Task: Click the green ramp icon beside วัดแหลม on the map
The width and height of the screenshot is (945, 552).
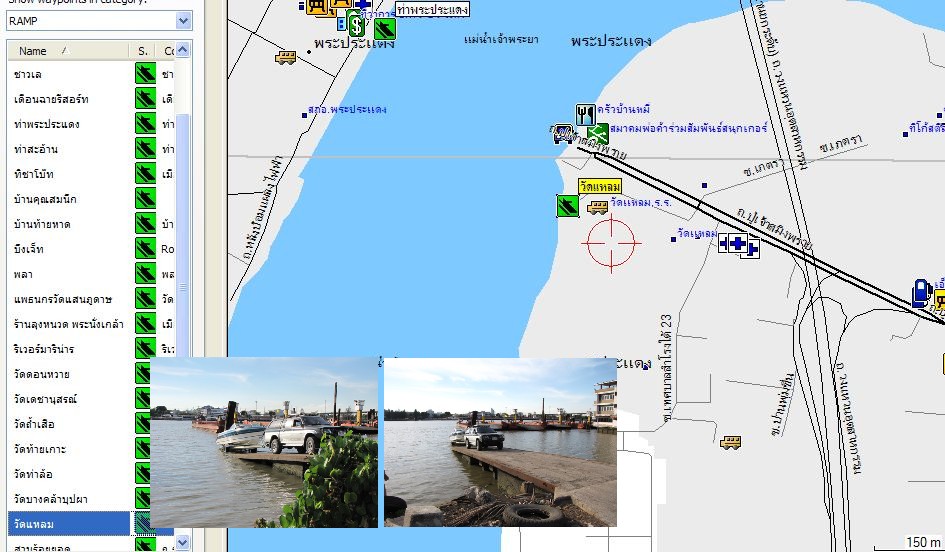Action: pos(568,206)
